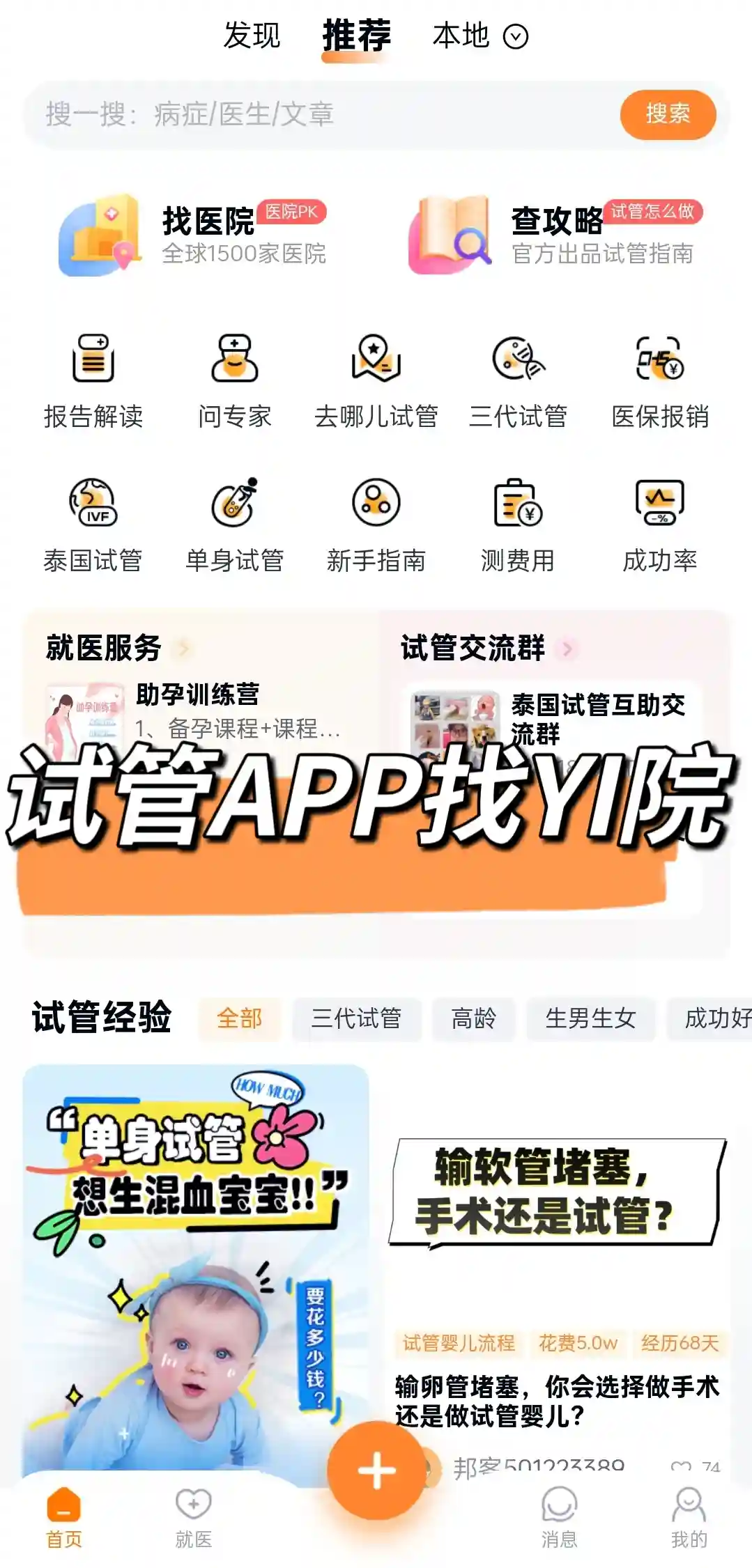The image size is (752, 1568).
Task: Filter experiences by 高龄 chip
Action: pyautogui.click(x=473, y=1018)
